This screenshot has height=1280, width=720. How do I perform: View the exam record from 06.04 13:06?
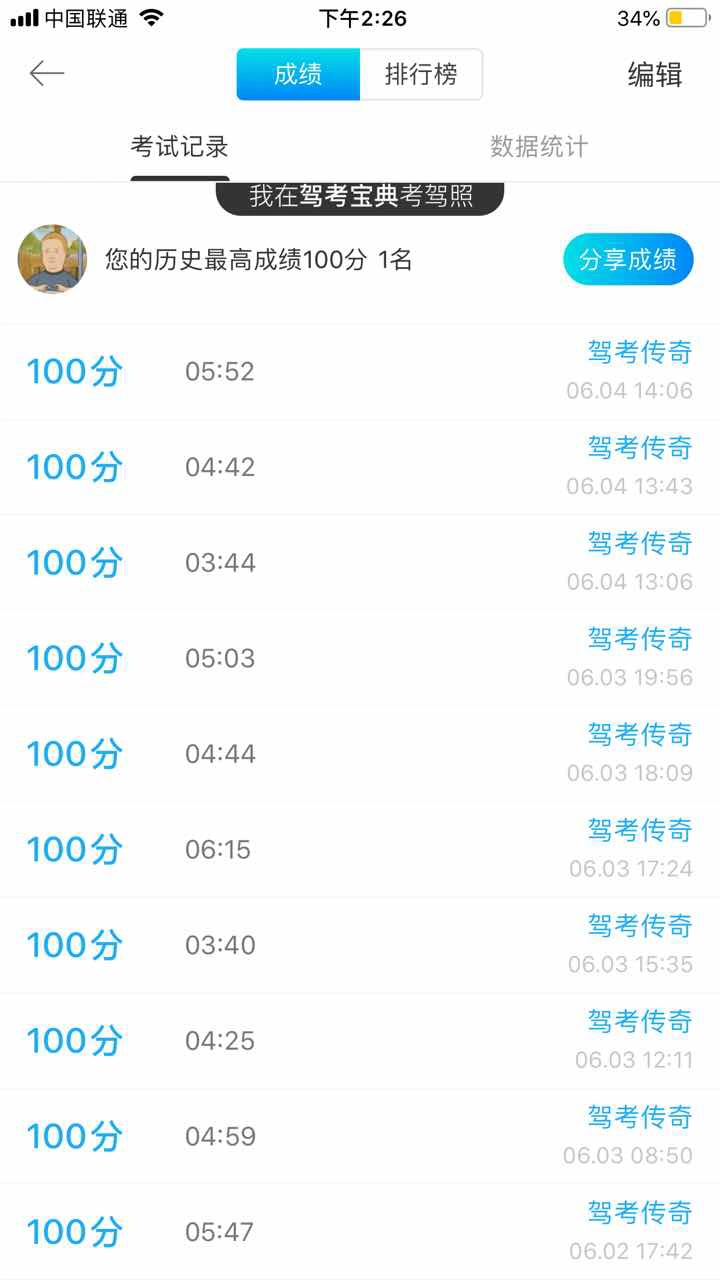(360, 563)
